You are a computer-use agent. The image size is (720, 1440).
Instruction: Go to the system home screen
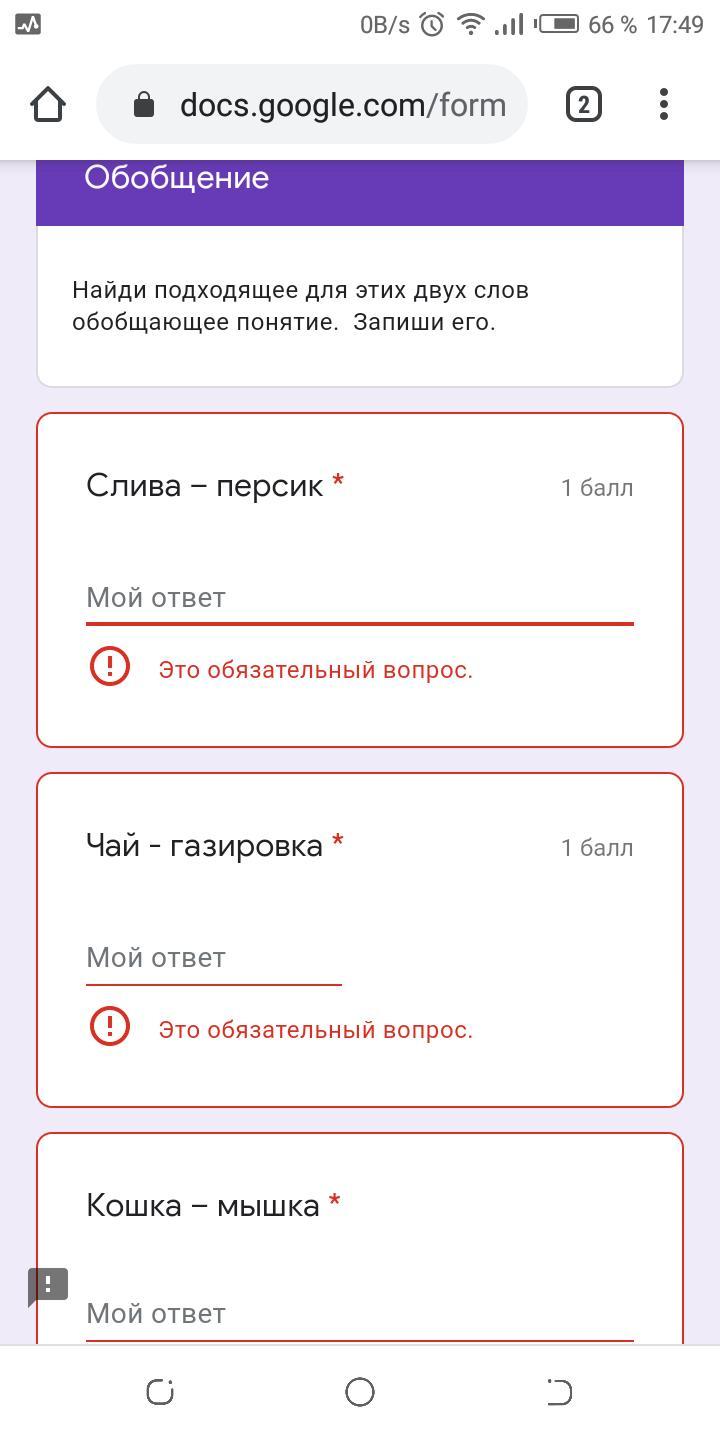point(360,1392)
